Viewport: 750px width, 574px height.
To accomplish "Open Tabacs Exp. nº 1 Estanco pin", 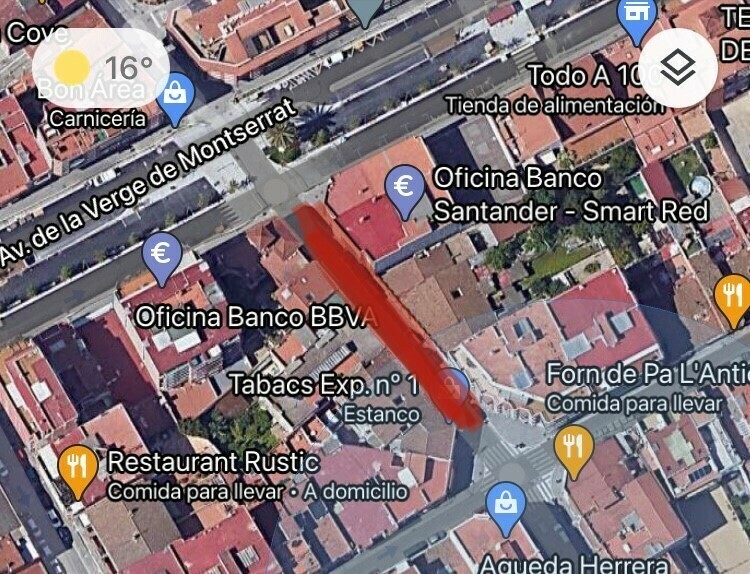I will (456, 385).
